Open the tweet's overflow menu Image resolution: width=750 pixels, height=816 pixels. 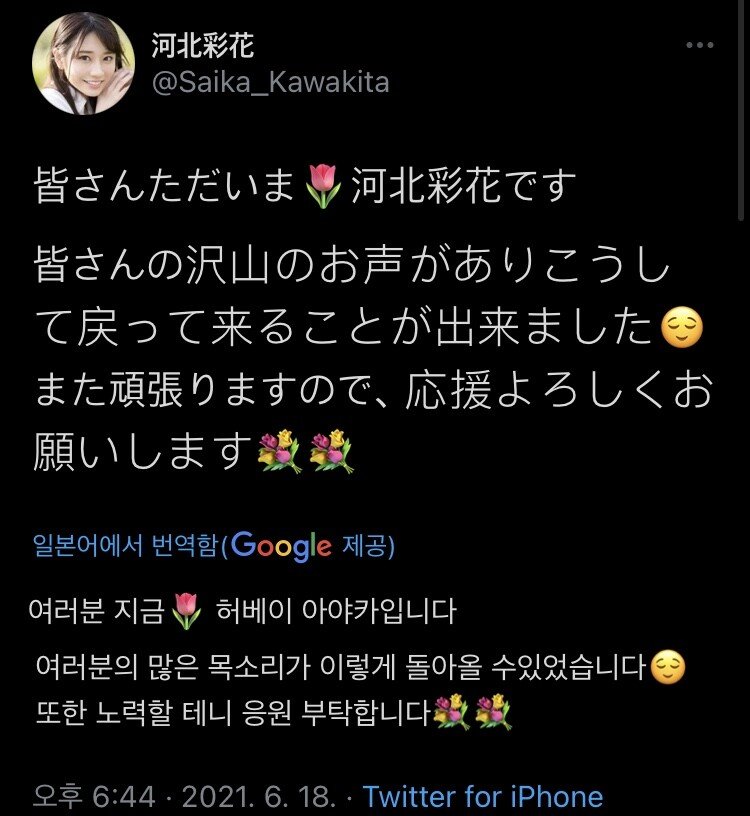[698, 46]
